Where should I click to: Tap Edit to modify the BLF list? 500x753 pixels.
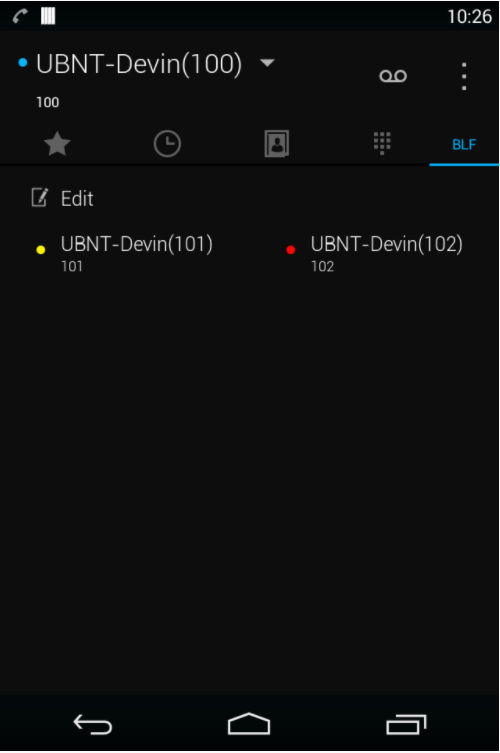(x=62, y=198)
